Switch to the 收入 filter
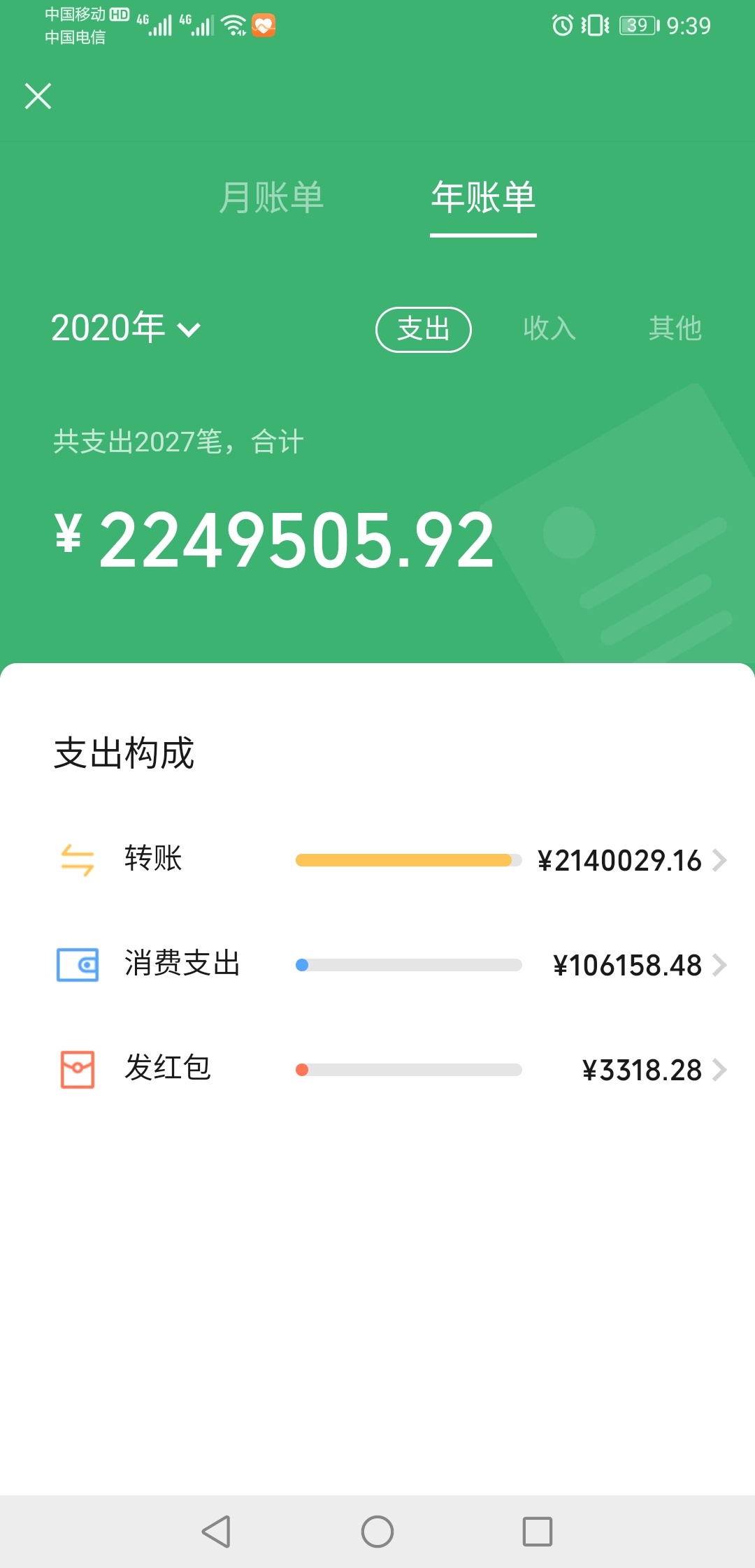Viewport: 755px width, 1568px height. coord(549,328)
